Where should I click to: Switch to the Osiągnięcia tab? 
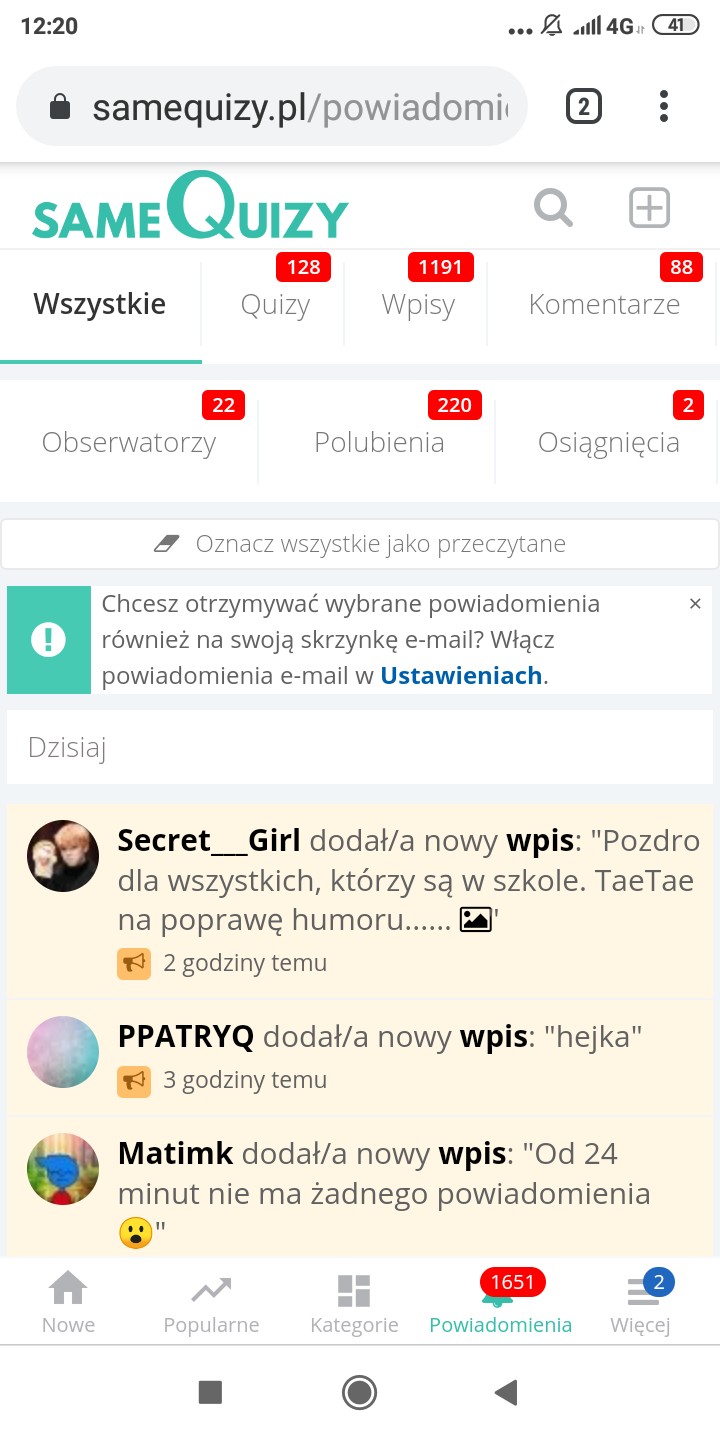pyautogui.click(x=608, y=442)
